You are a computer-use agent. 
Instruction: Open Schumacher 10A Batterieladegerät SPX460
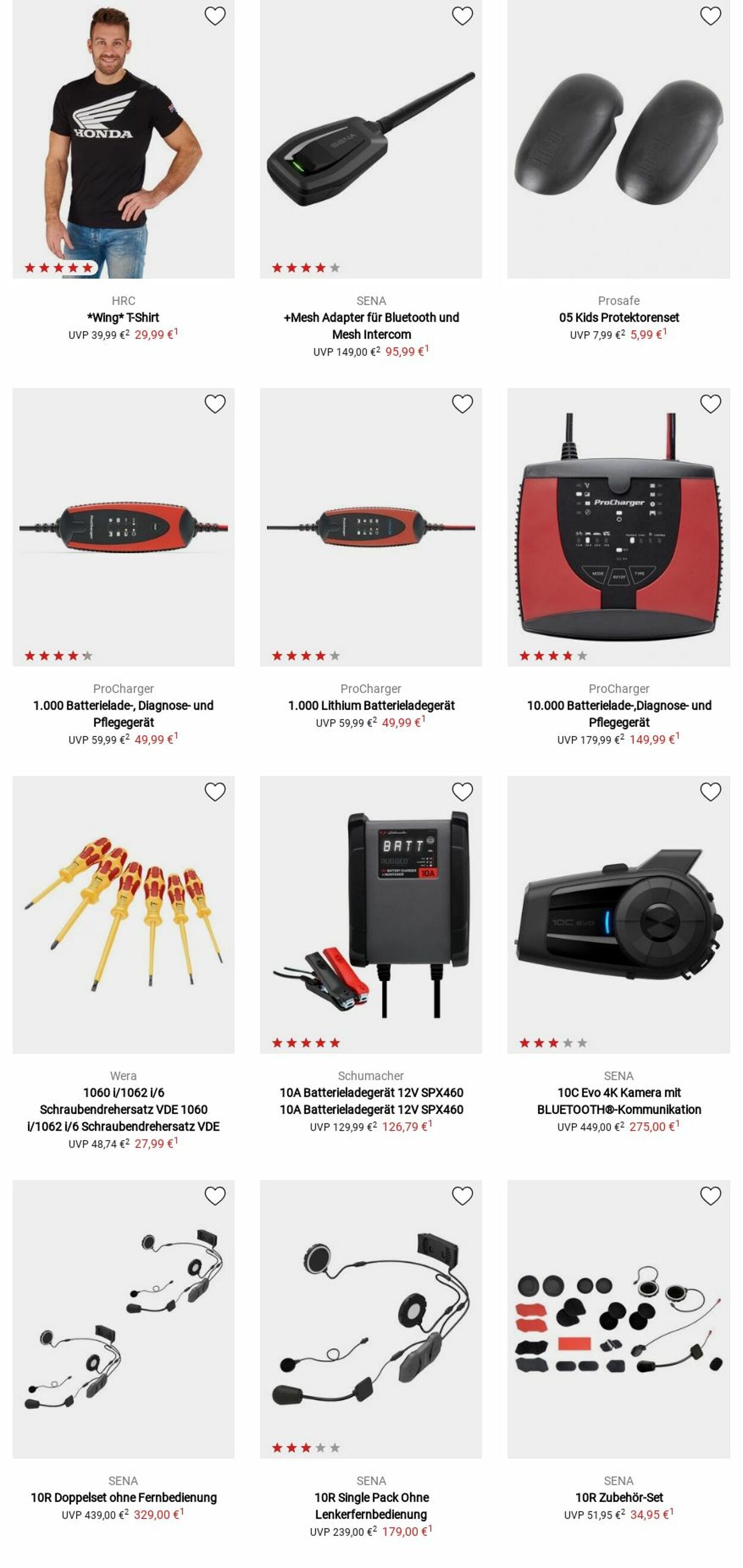370,1101
